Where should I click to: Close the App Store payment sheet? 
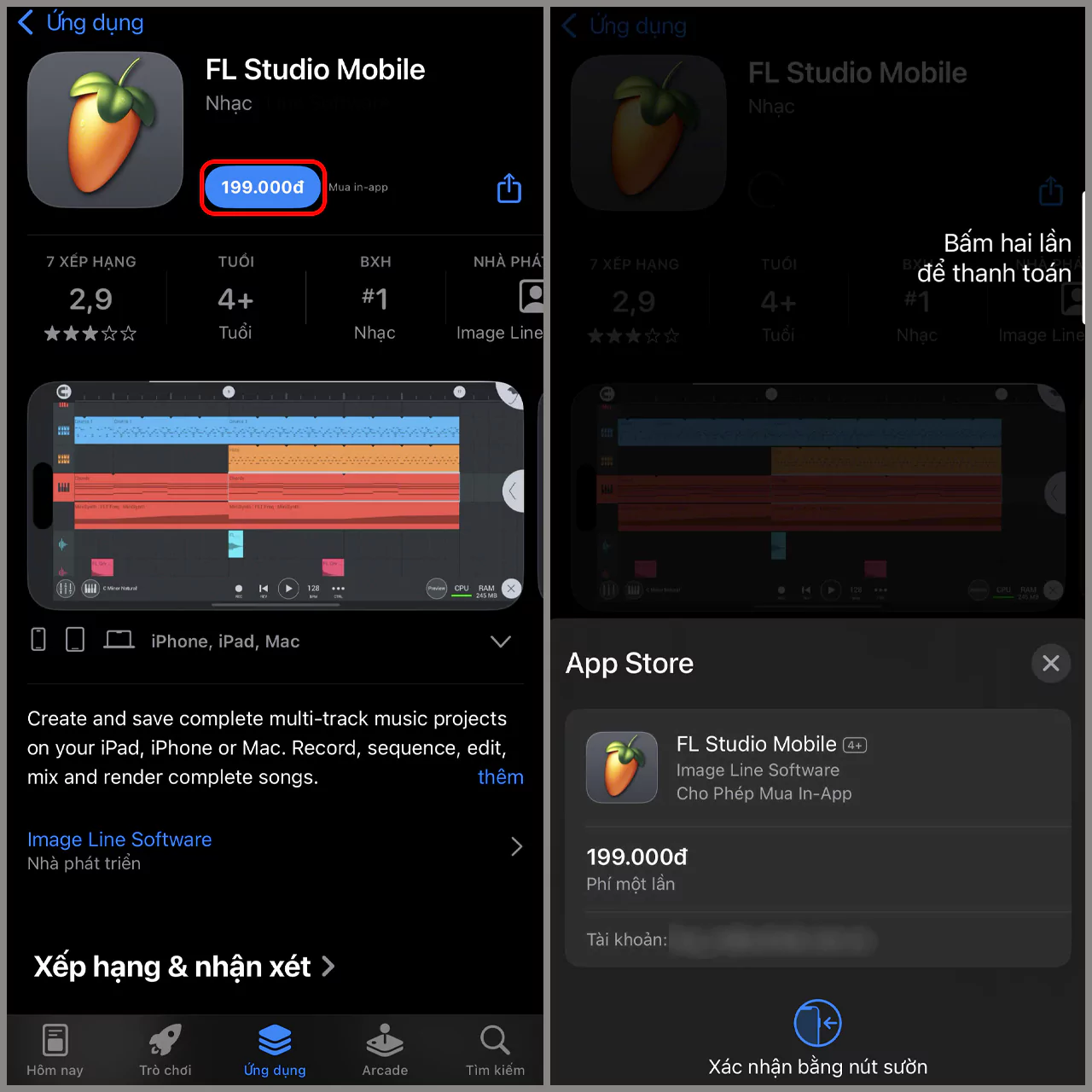[x=1050, y=663]
